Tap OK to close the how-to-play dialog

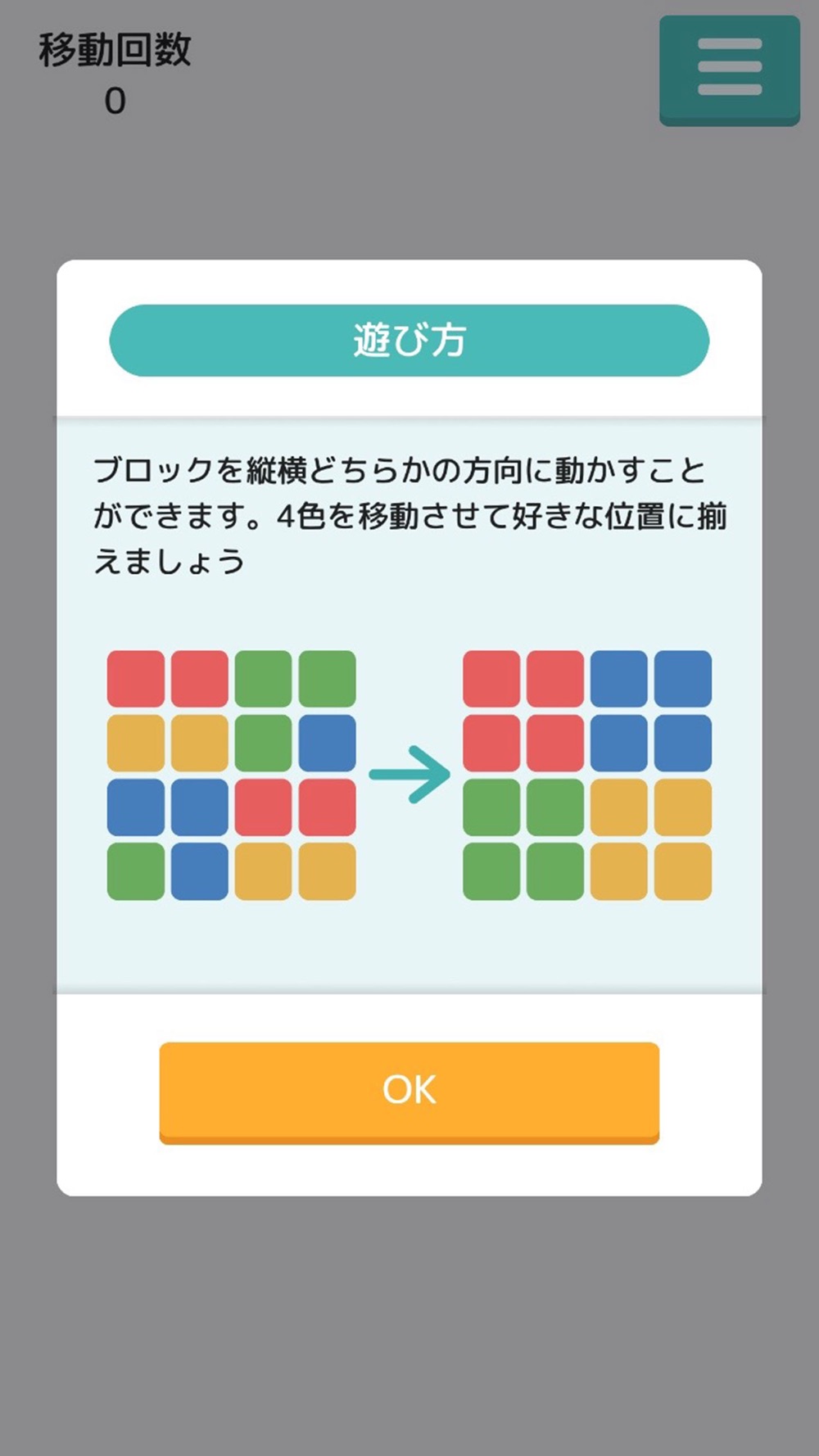coord(409,1091)
